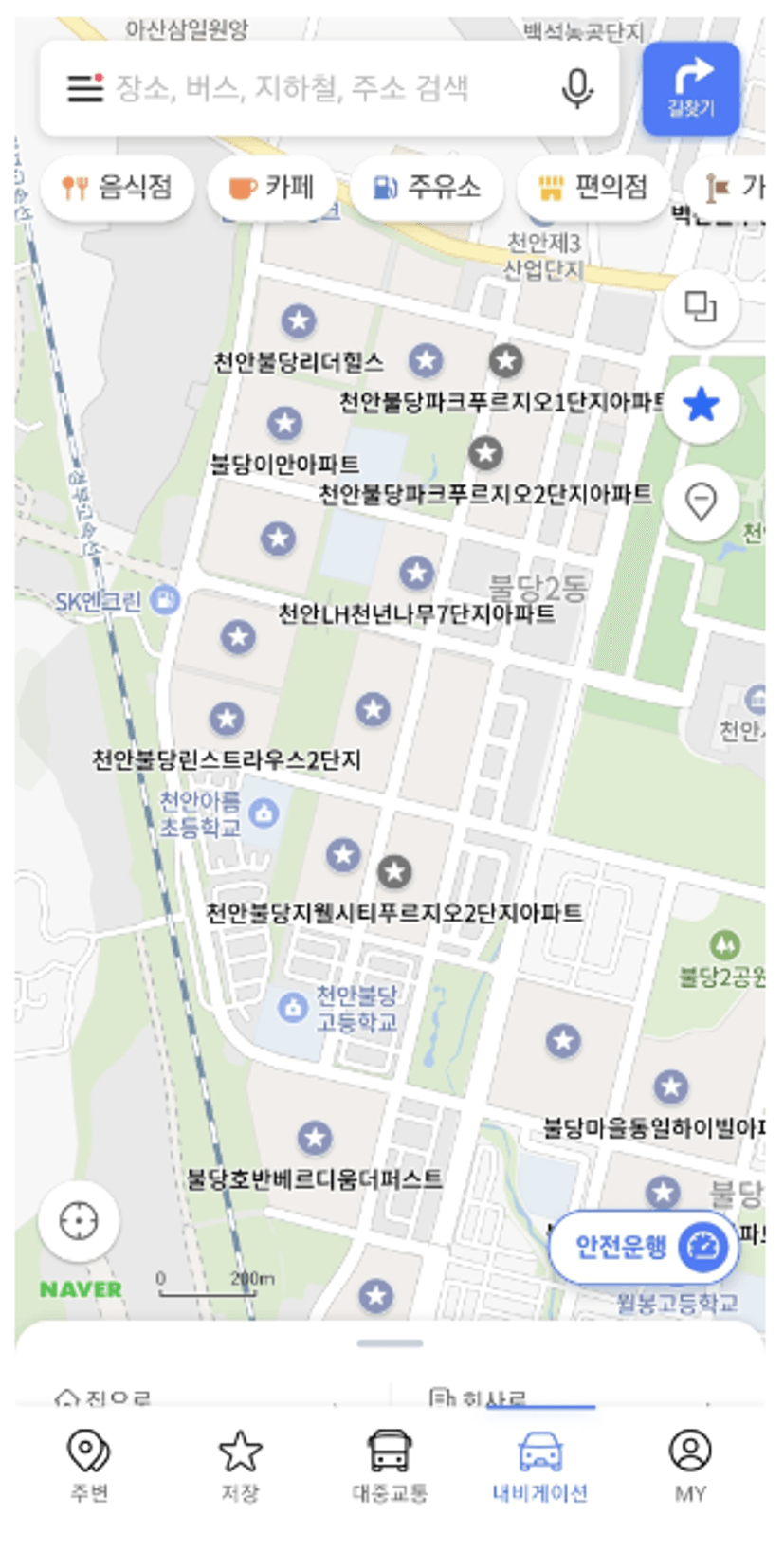Center map on my current location
784x1552 pixels.
(79, 1220)
